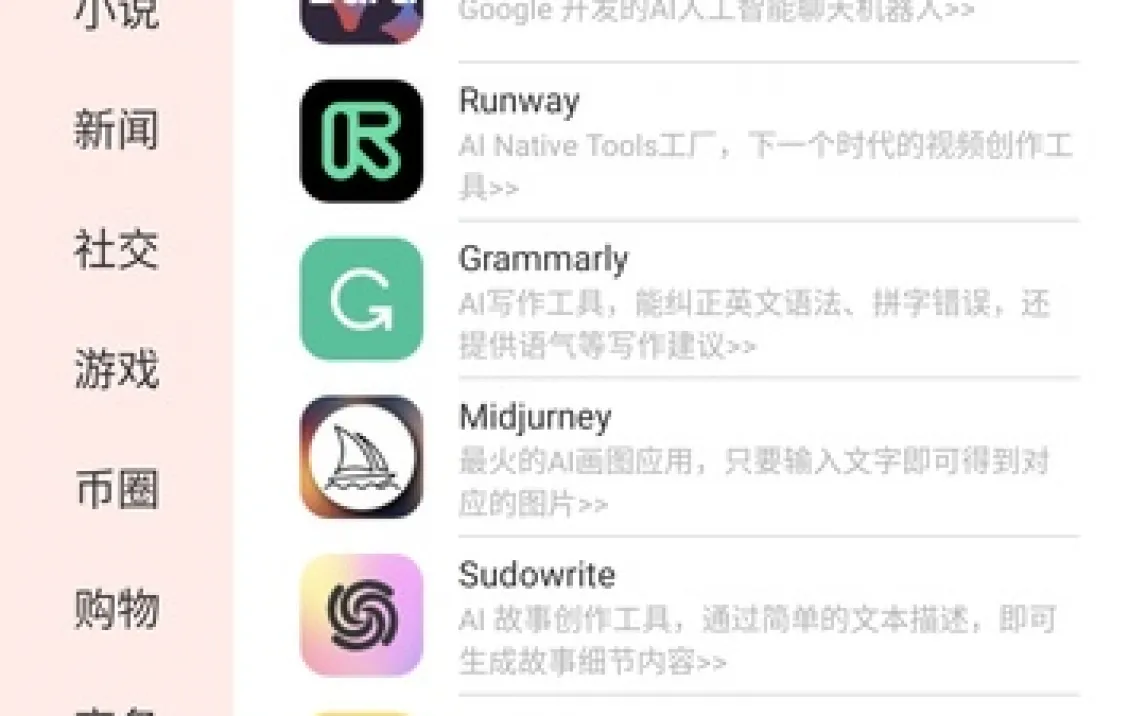Open the Runway entry
The image size is (1146, 716).
tap(689, 141)
